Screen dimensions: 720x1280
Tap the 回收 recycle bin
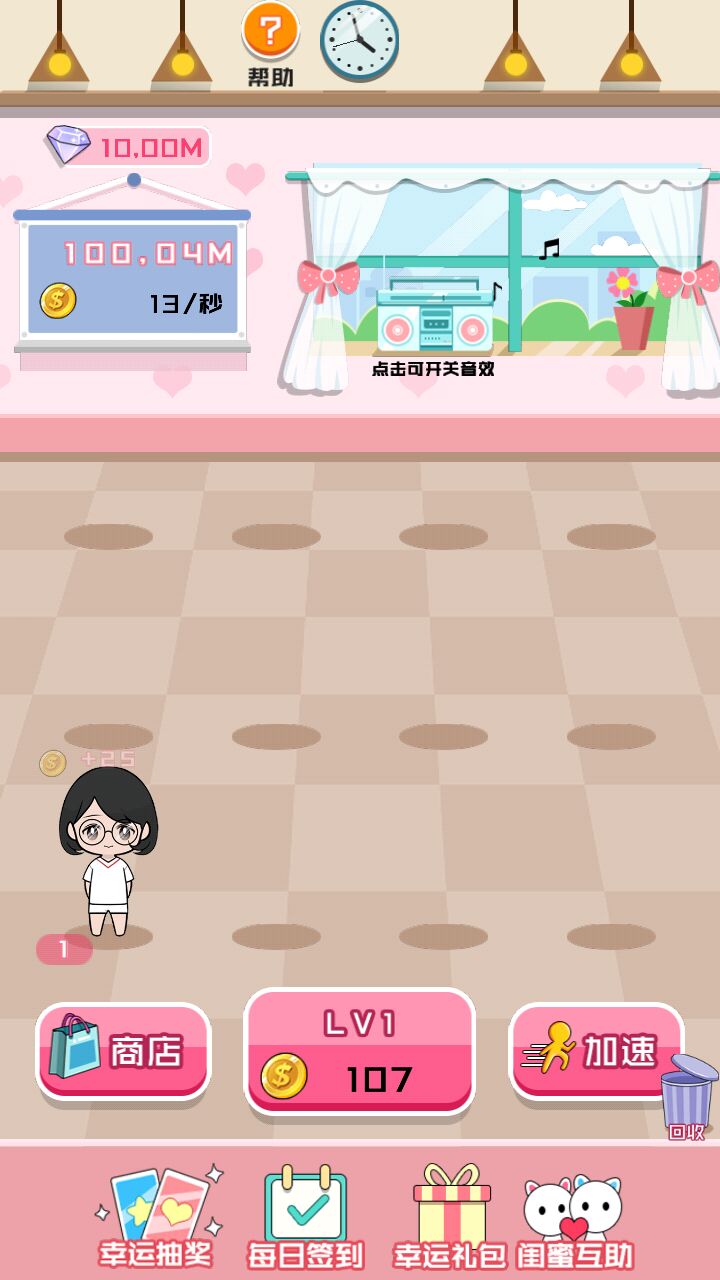tap(689, 1095)
